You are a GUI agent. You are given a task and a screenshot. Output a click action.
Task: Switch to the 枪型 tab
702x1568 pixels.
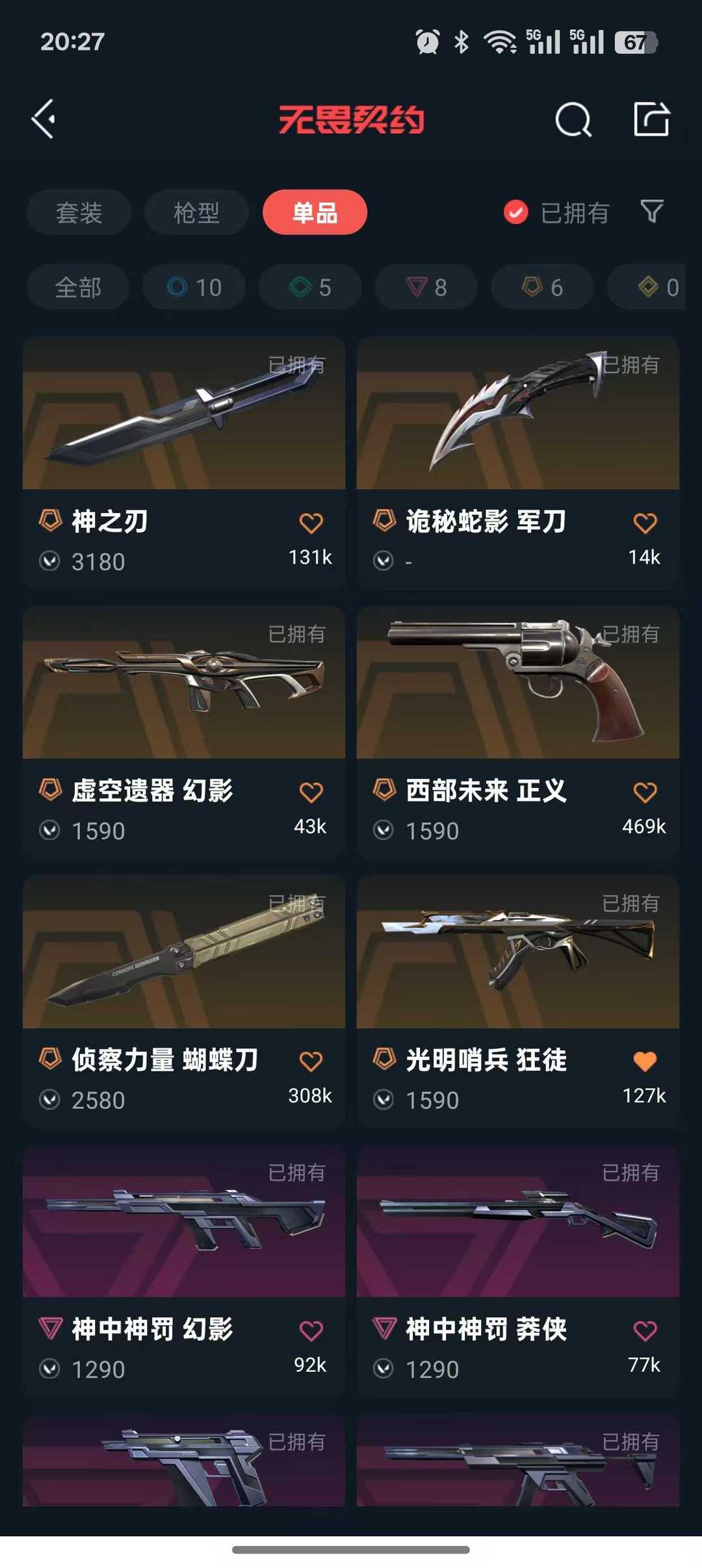196,212
